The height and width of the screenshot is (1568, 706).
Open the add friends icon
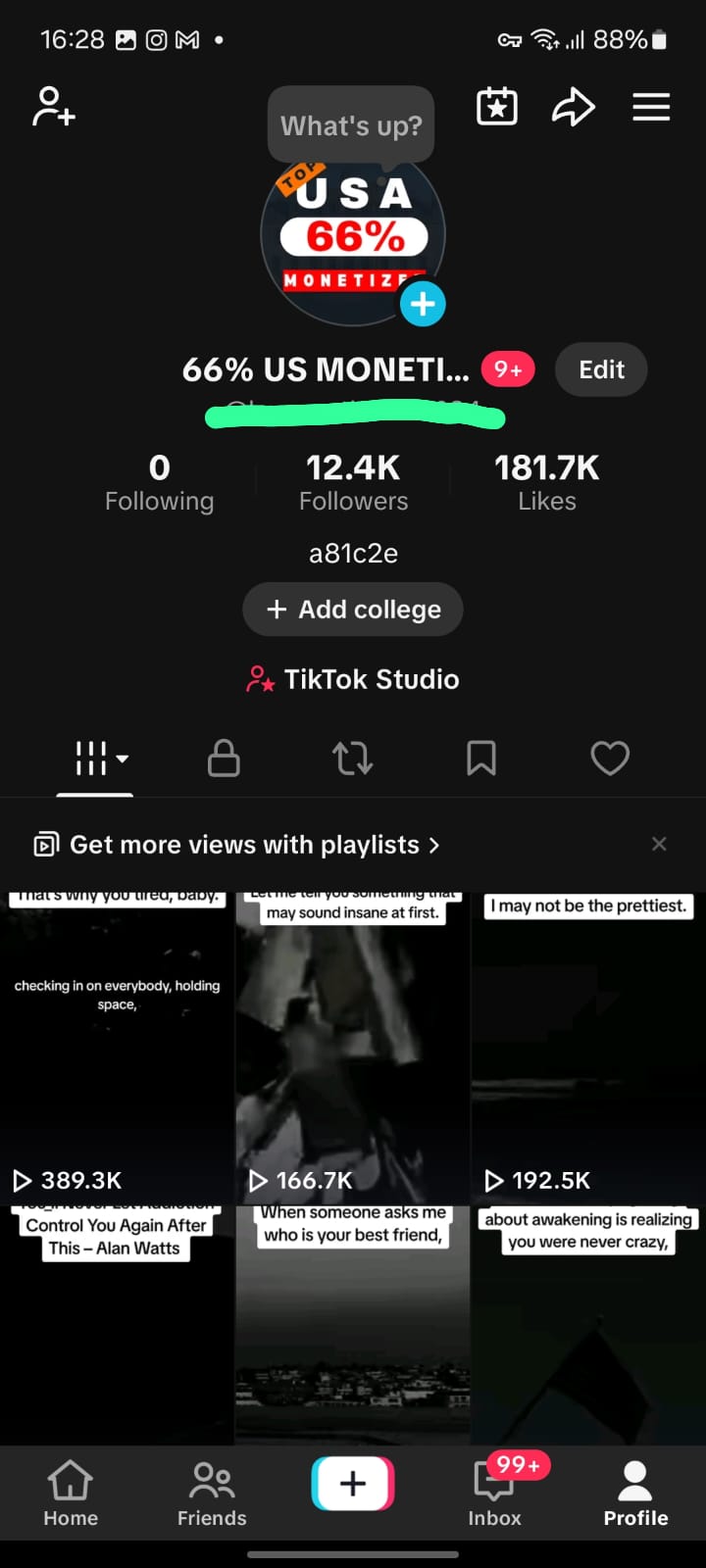[54, 107]
